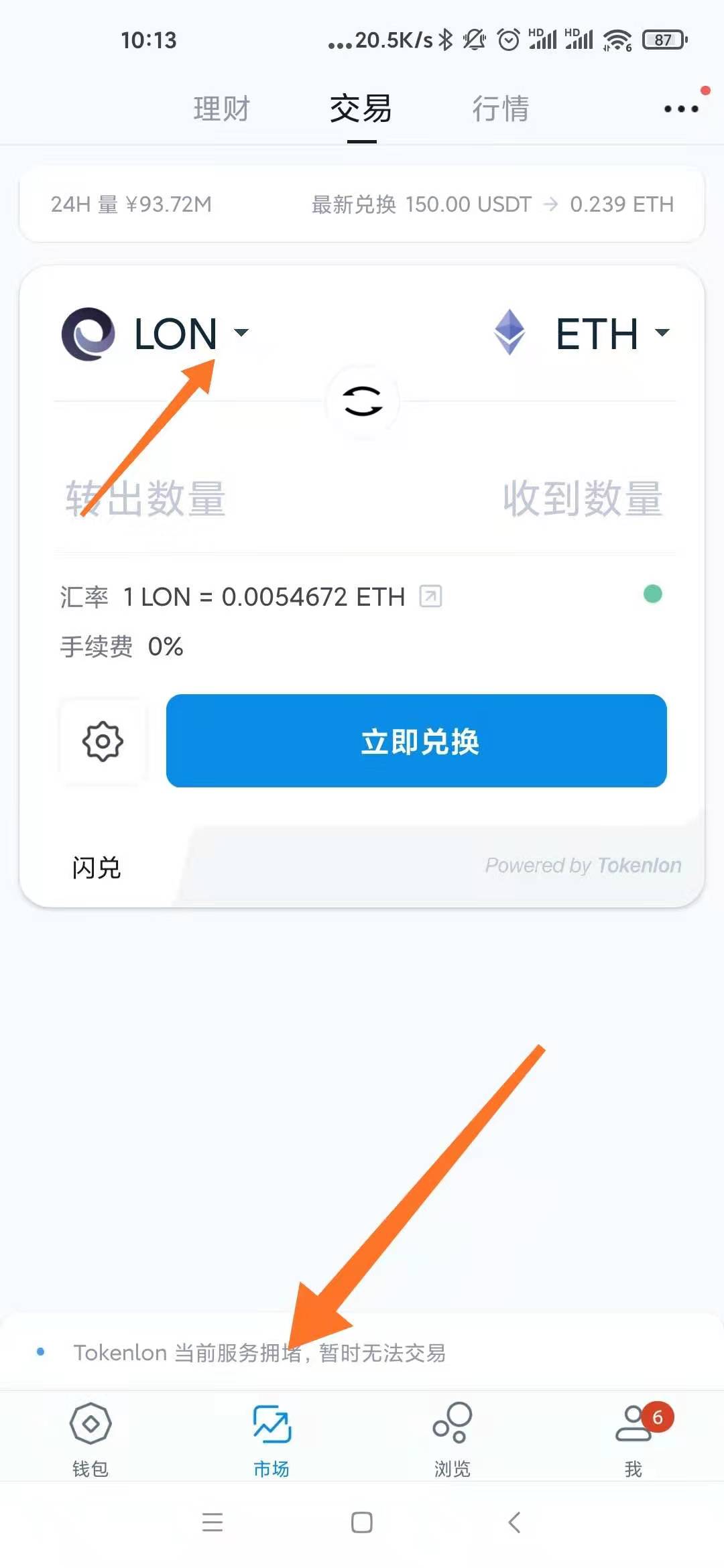This screenshot has width=724, height=1568.
Task: Swap the LON and ETH pair direction
Action: tap(362, 401)
